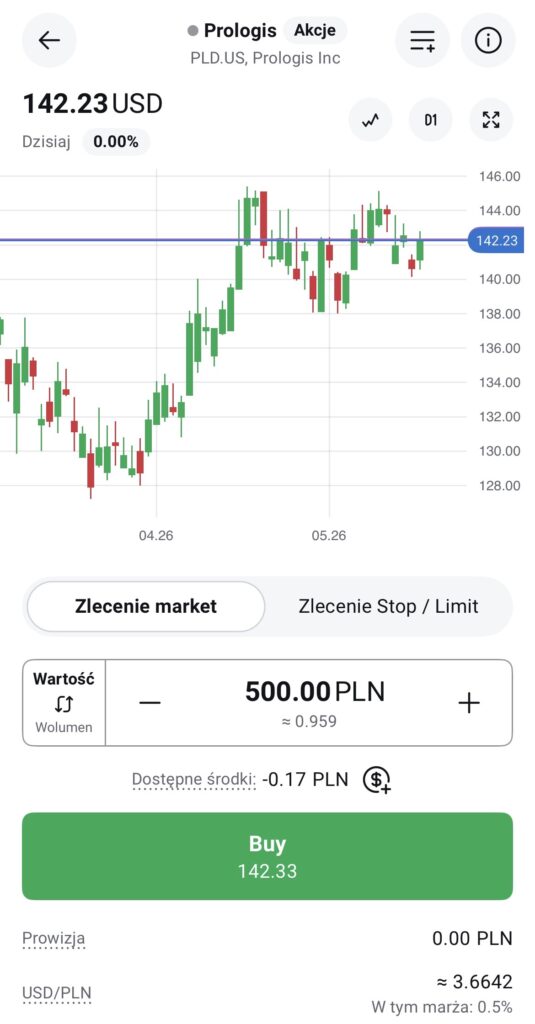This screenshot has height=1024, width=535.
Task: Add Prologis to a watchlist
Action: 422,40
